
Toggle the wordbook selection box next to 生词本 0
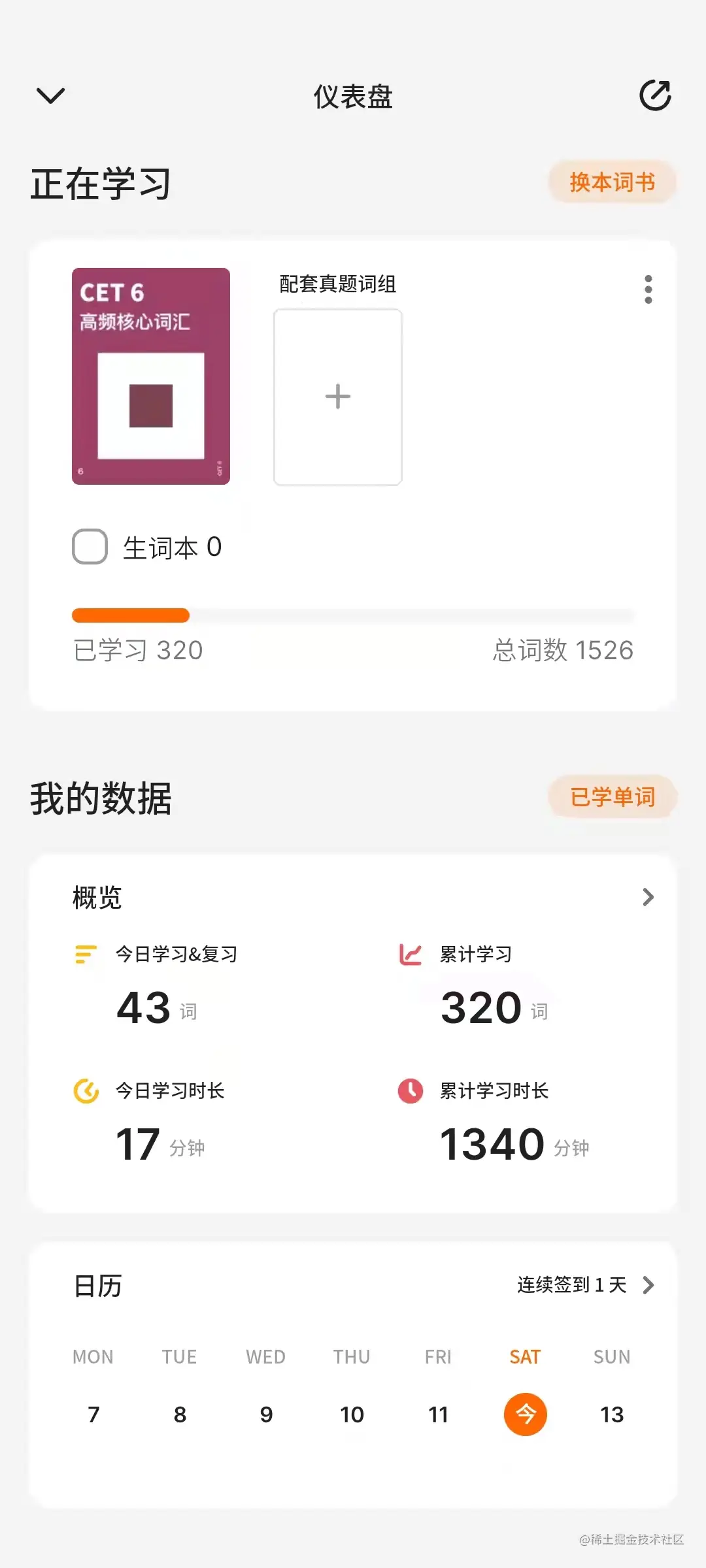click(90, 546)
